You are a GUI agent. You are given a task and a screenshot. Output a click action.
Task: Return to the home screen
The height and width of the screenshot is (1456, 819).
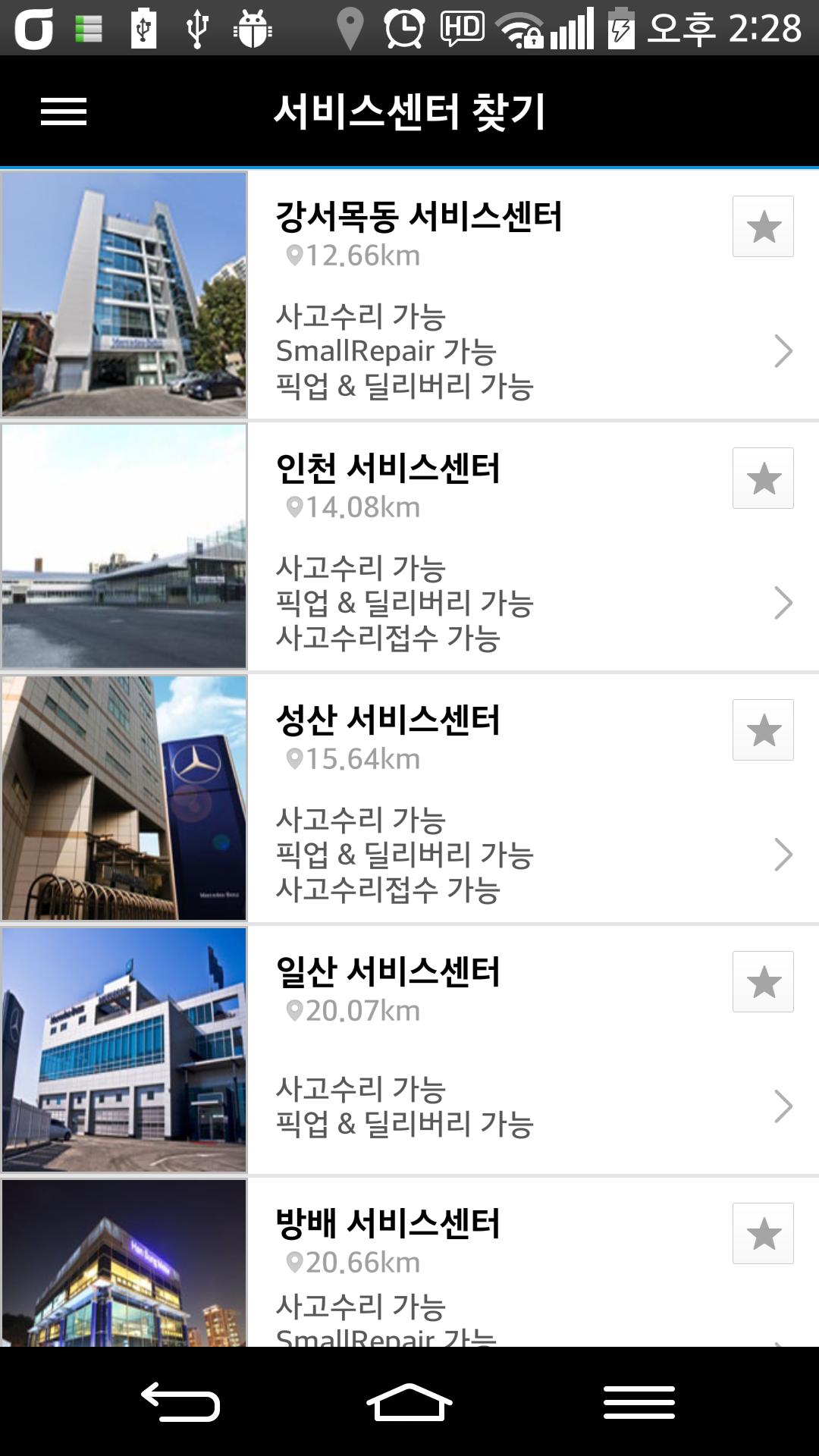(409, 1401)
